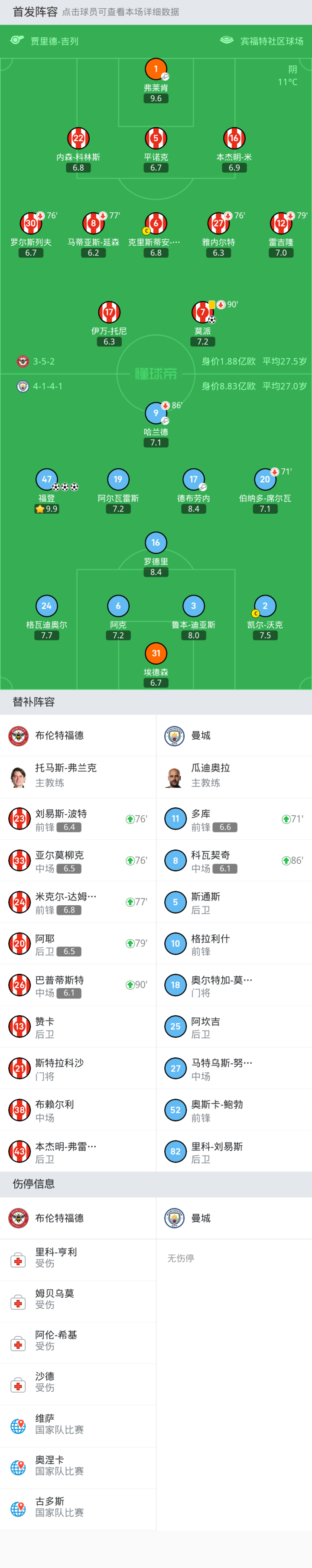Select 德布劳内 in the lineup
The height and width of the screenshot is (1568, 312).
pyautogui.click(x=193, y=479)
